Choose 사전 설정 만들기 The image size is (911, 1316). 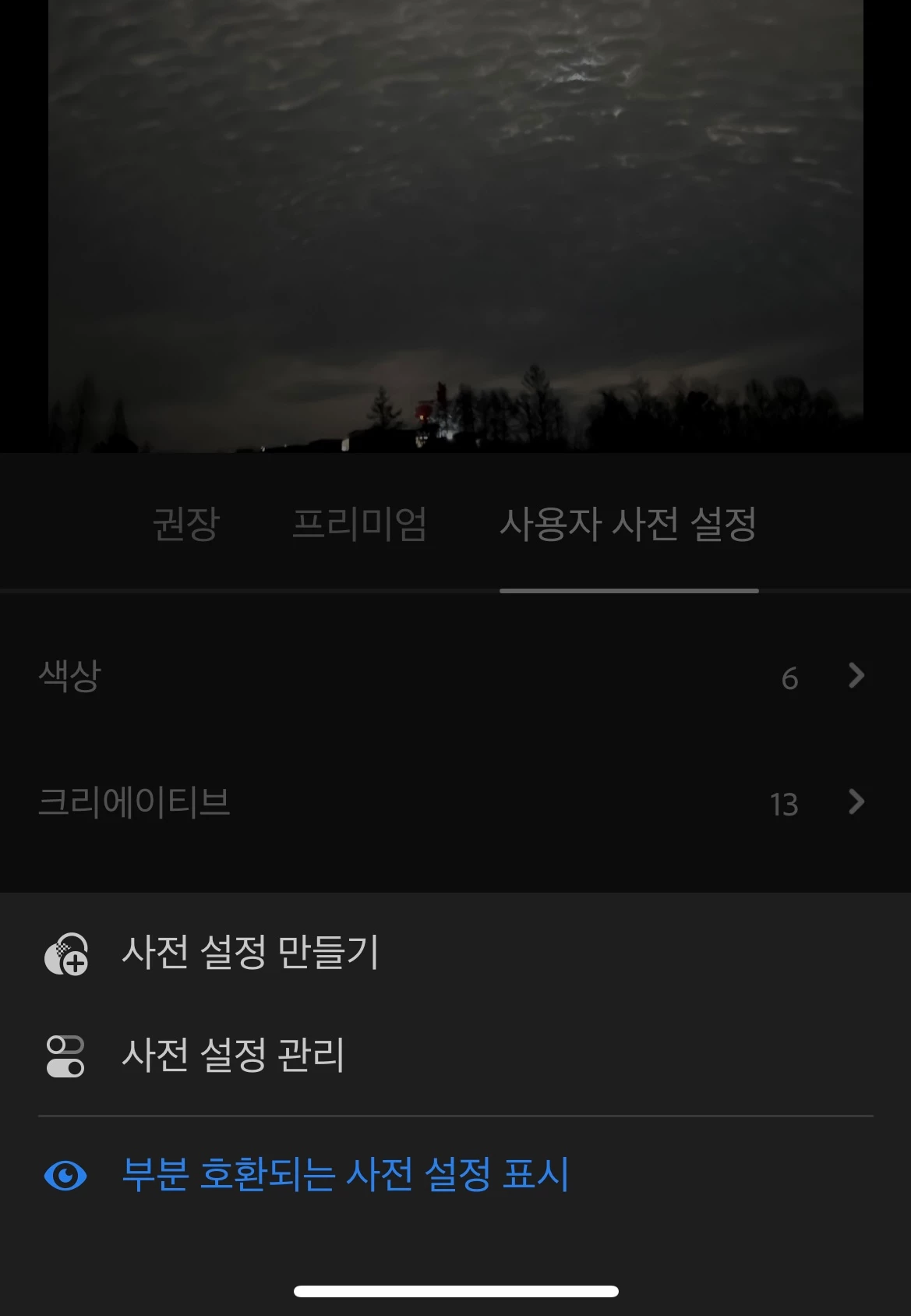[249, 953]
